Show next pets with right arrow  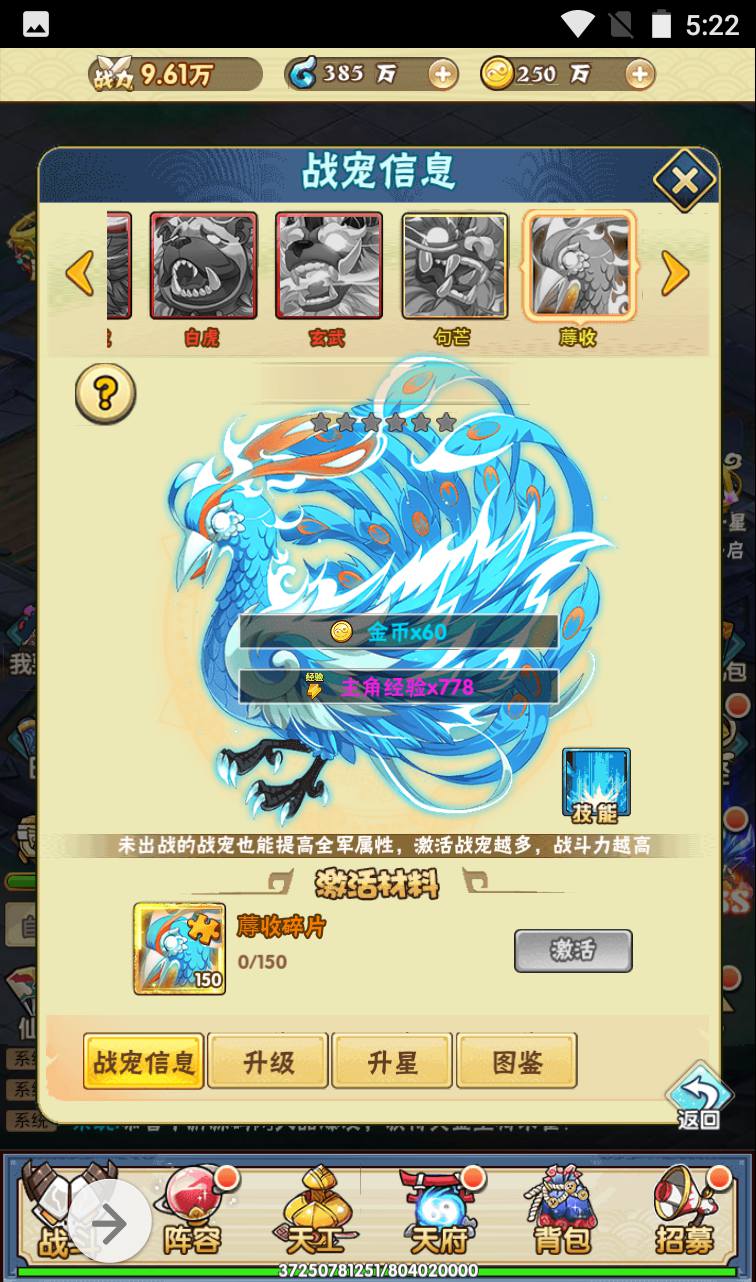tap(676, 272)
